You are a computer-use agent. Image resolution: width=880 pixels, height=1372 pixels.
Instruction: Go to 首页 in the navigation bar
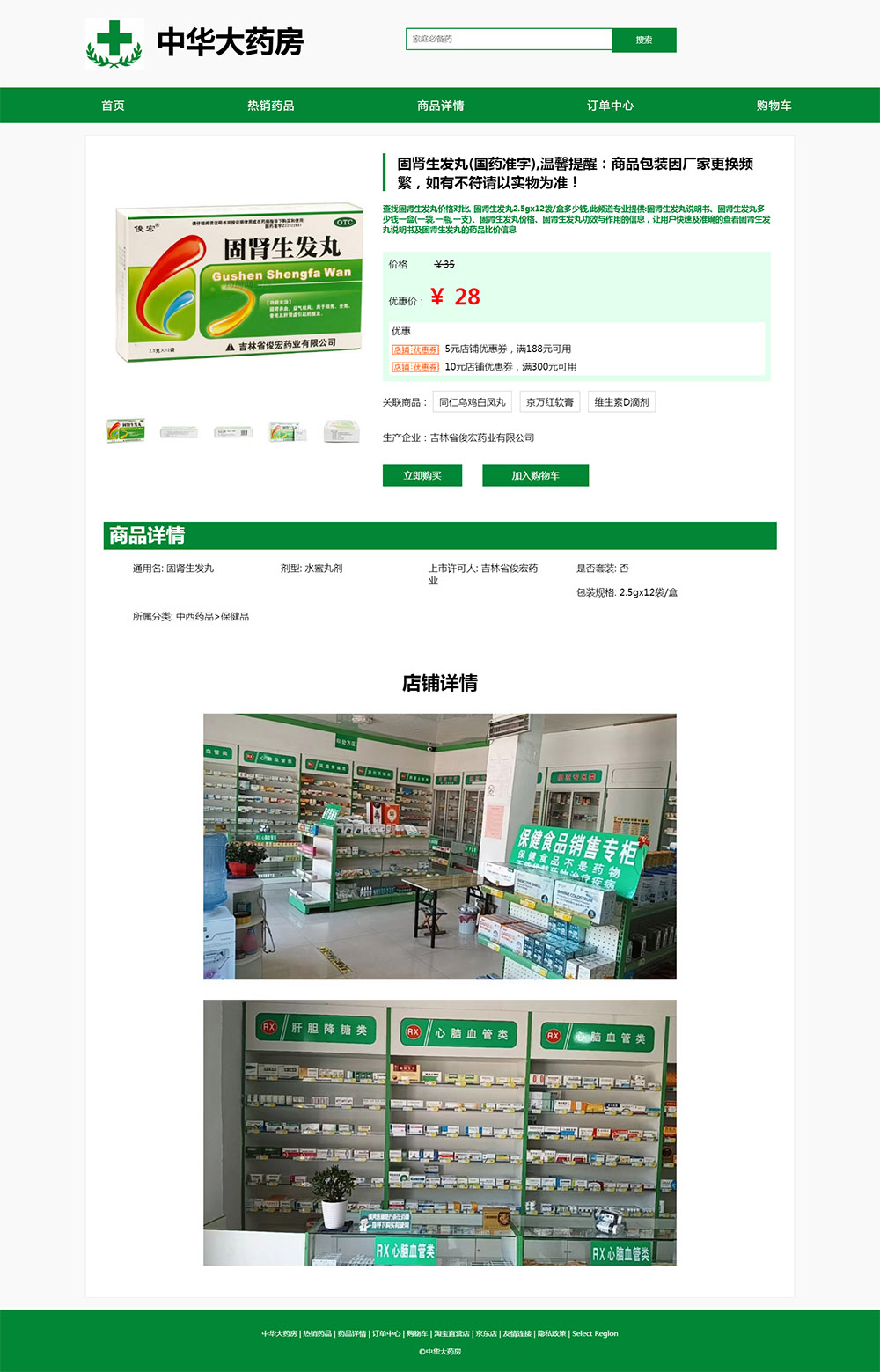tap(113, 106)
